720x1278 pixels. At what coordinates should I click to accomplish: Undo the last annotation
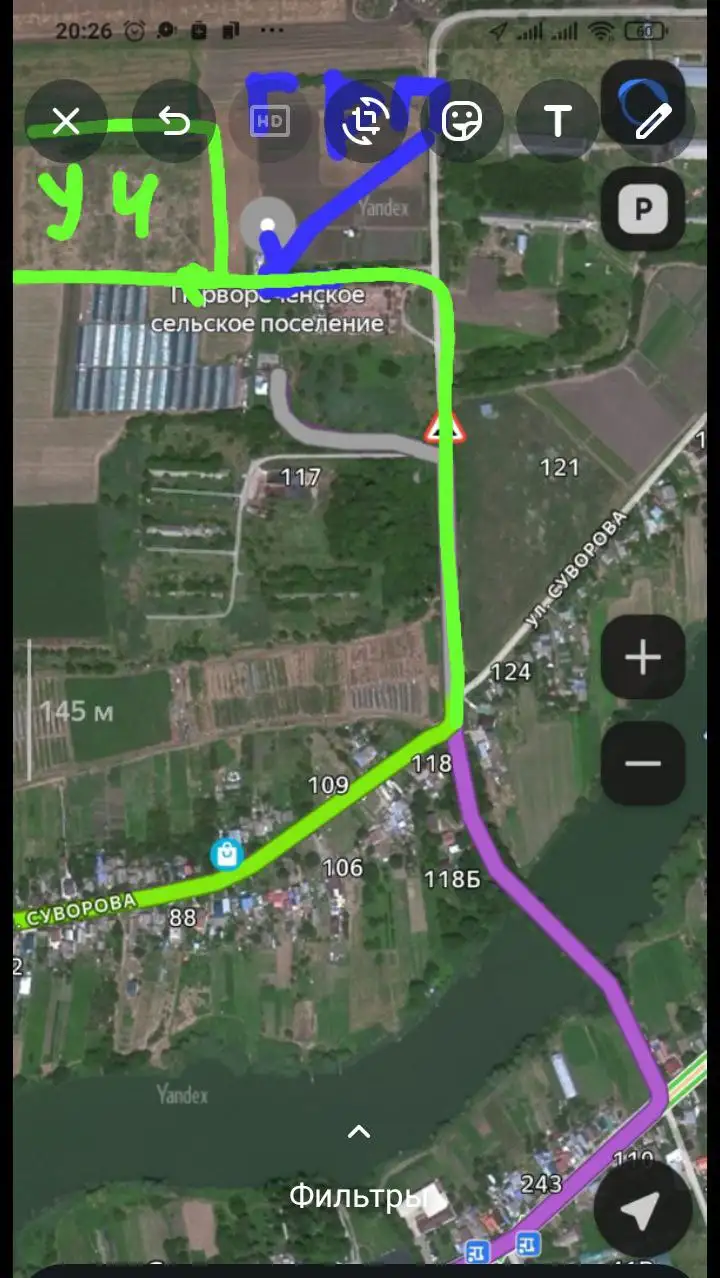click(x=172, y=119)
